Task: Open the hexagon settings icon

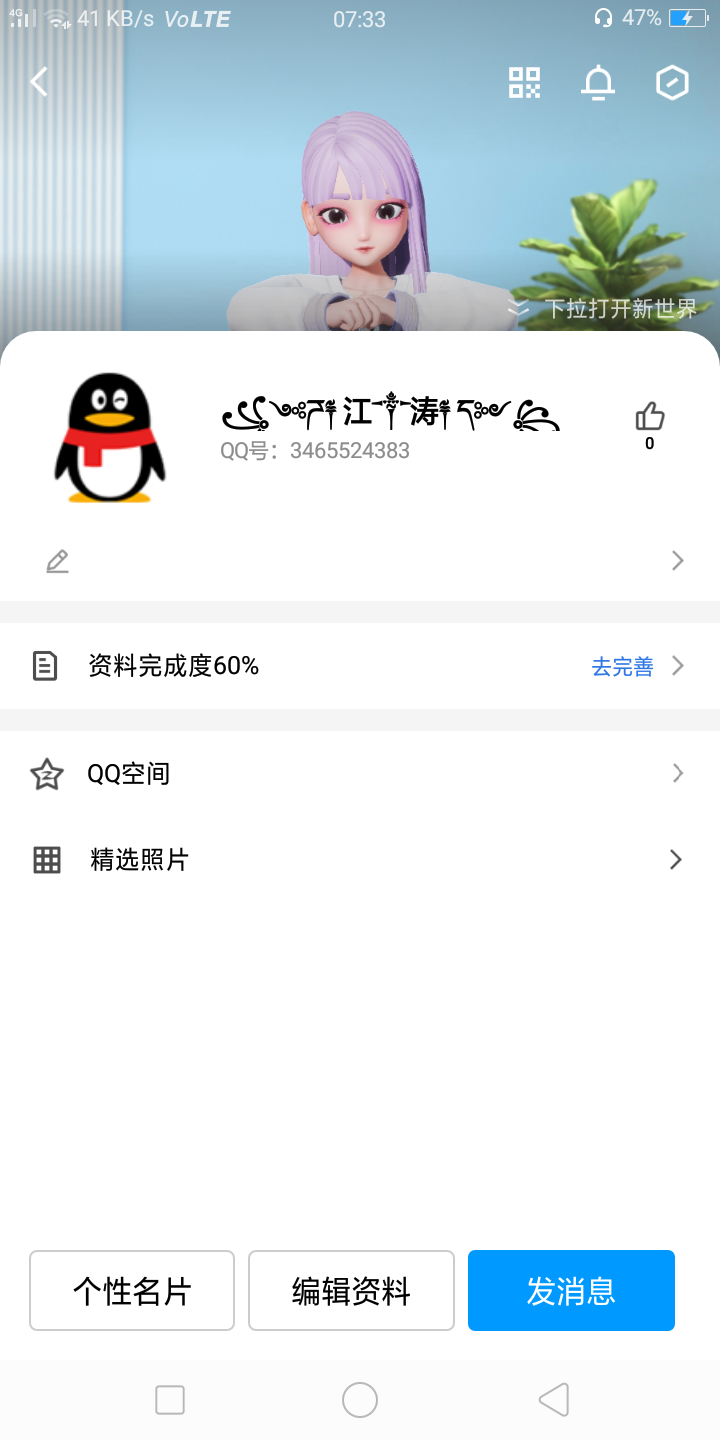Action: tap(672, 83)
